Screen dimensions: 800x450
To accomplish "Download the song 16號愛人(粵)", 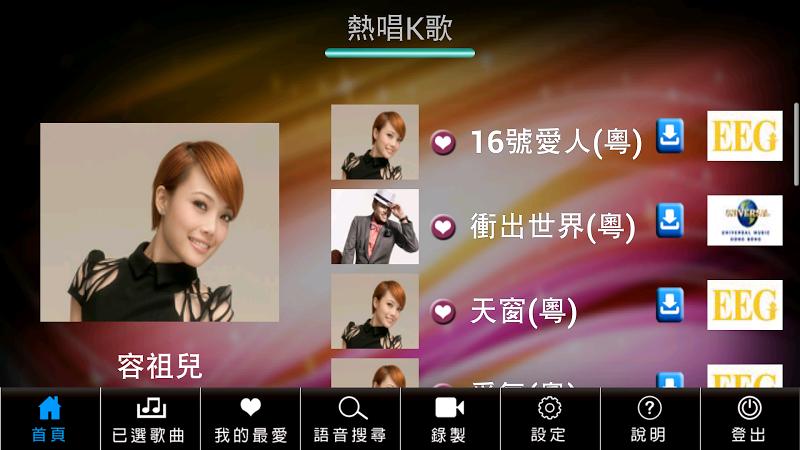I will (670, 136).
